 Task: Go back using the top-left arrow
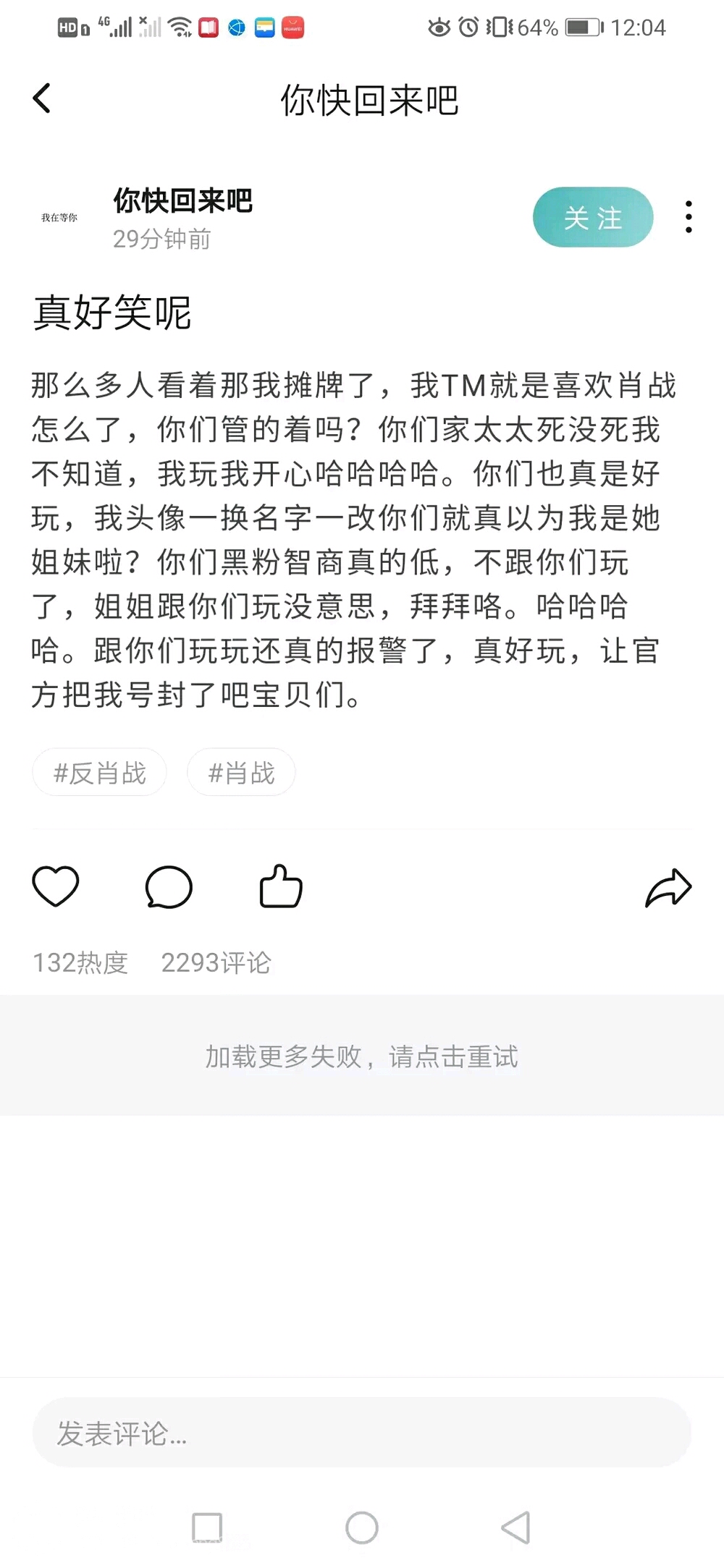(x=42, y=98)
